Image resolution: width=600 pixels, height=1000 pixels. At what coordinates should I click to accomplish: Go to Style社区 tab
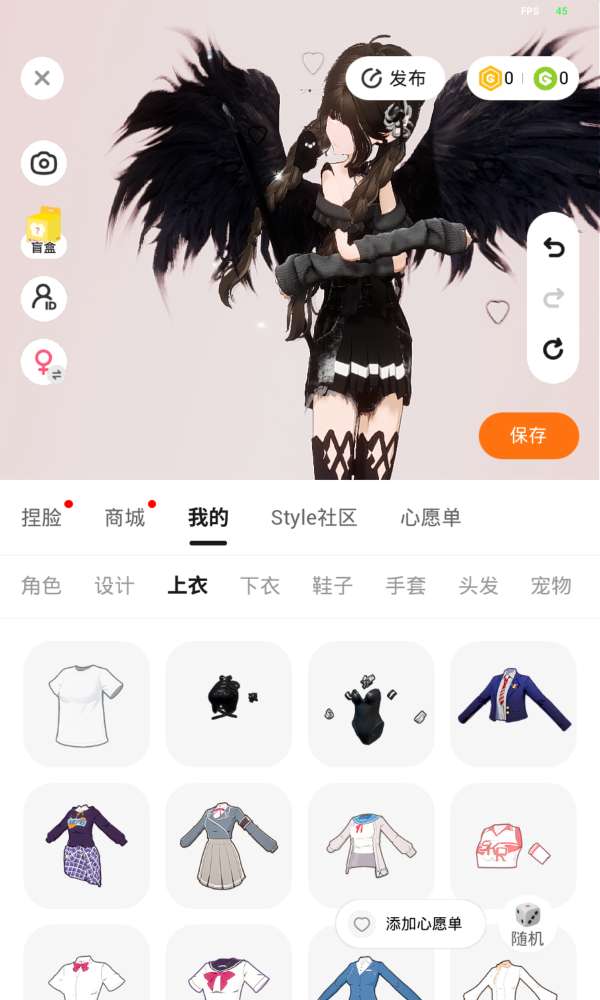coord(313,517)
